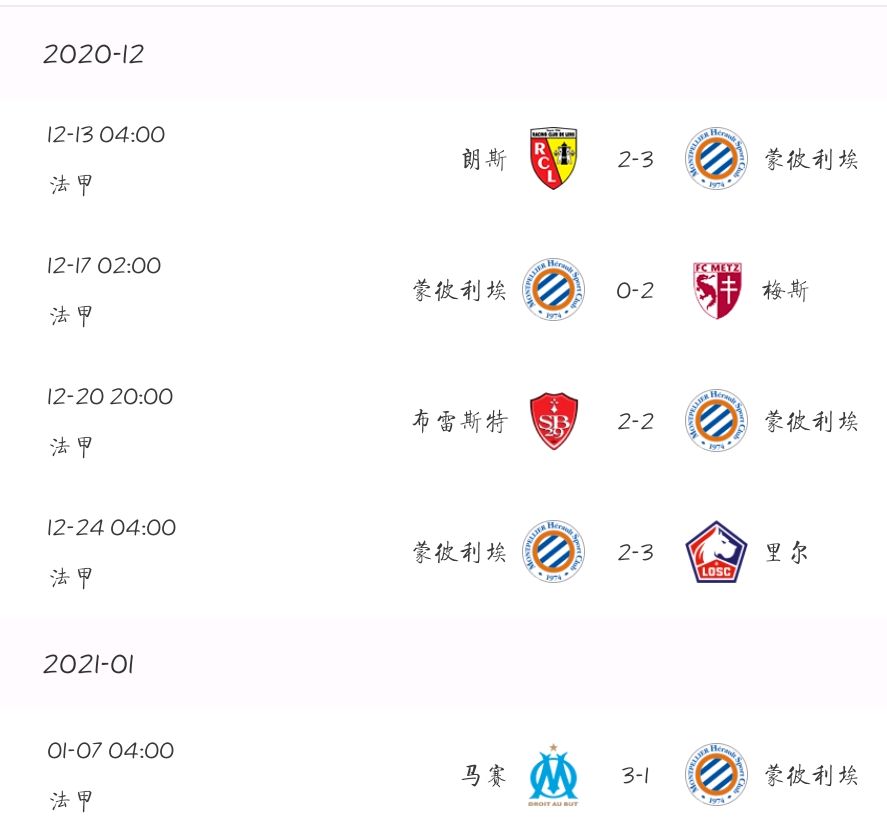Open the Montpellier vs Lille 2-3 match
Viewport: 887px width, 832px height.
coord(635,552)
